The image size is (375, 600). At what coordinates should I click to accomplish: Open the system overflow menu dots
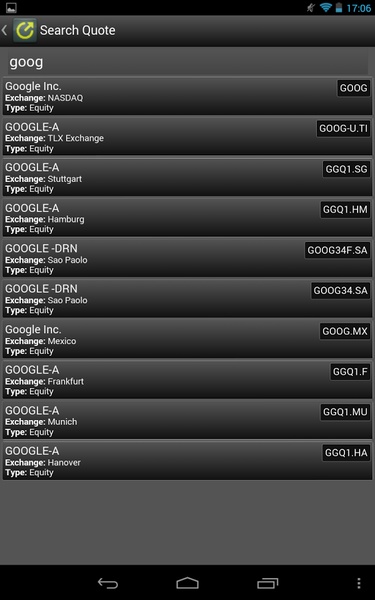(x=359, y=583)
